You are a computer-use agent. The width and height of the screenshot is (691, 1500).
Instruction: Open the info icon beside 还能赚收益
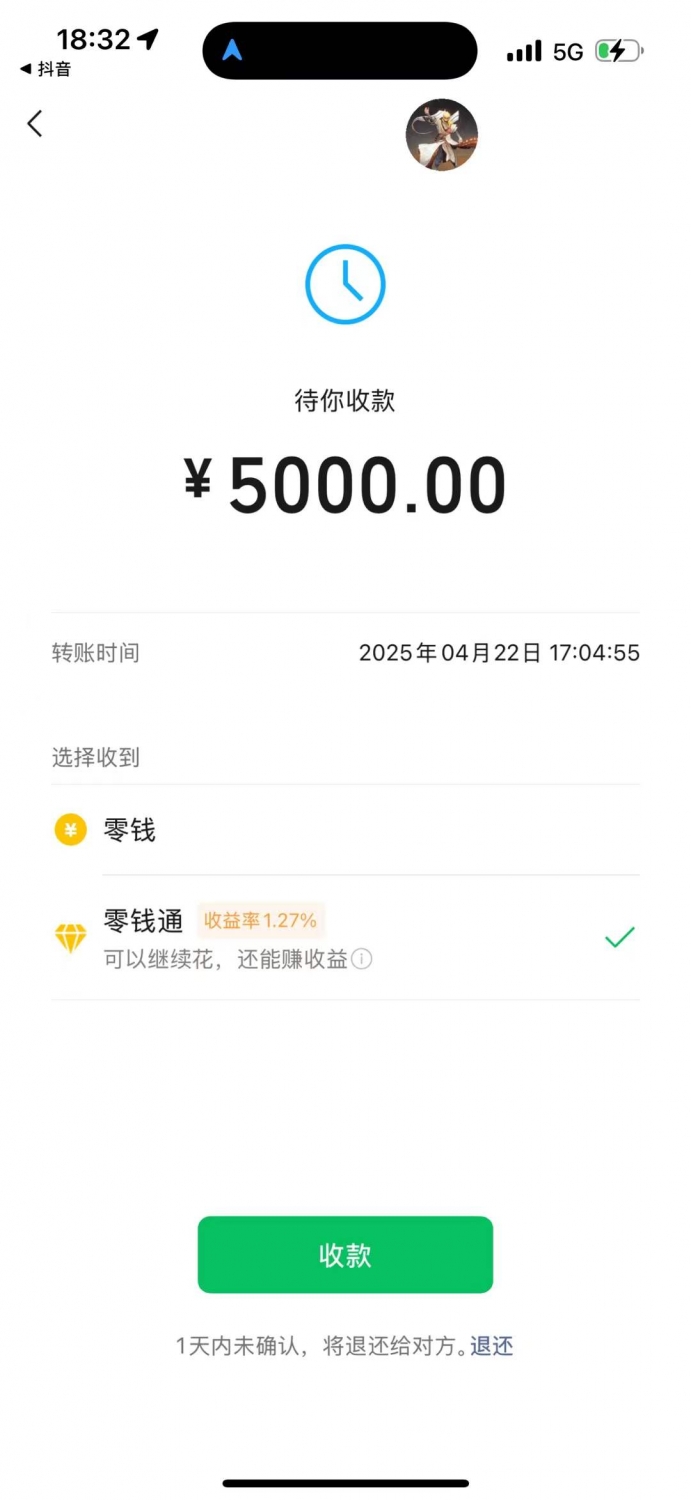(362, 960)
